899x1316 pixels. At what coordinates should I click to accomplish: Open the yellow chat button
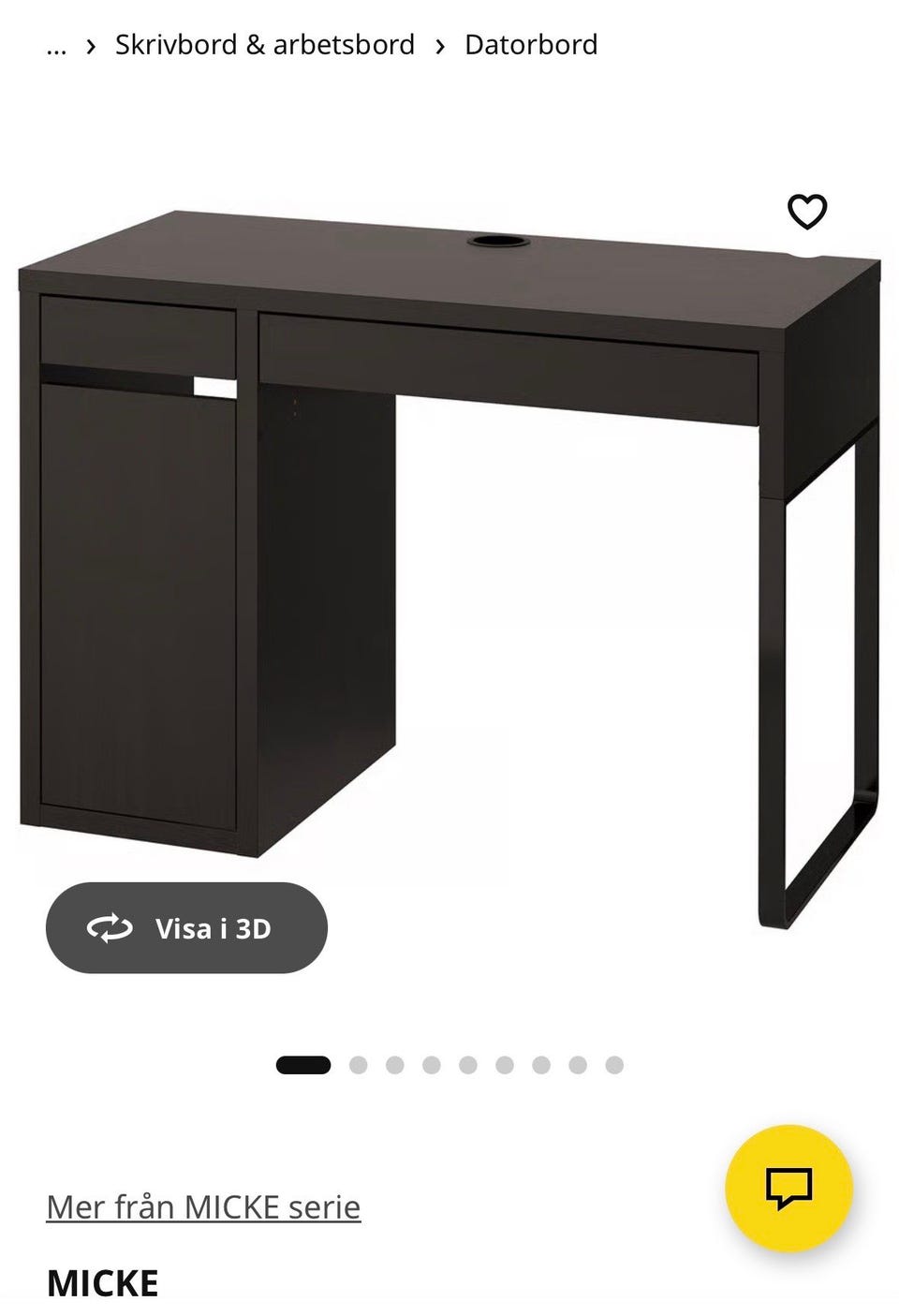[788, 1188]
